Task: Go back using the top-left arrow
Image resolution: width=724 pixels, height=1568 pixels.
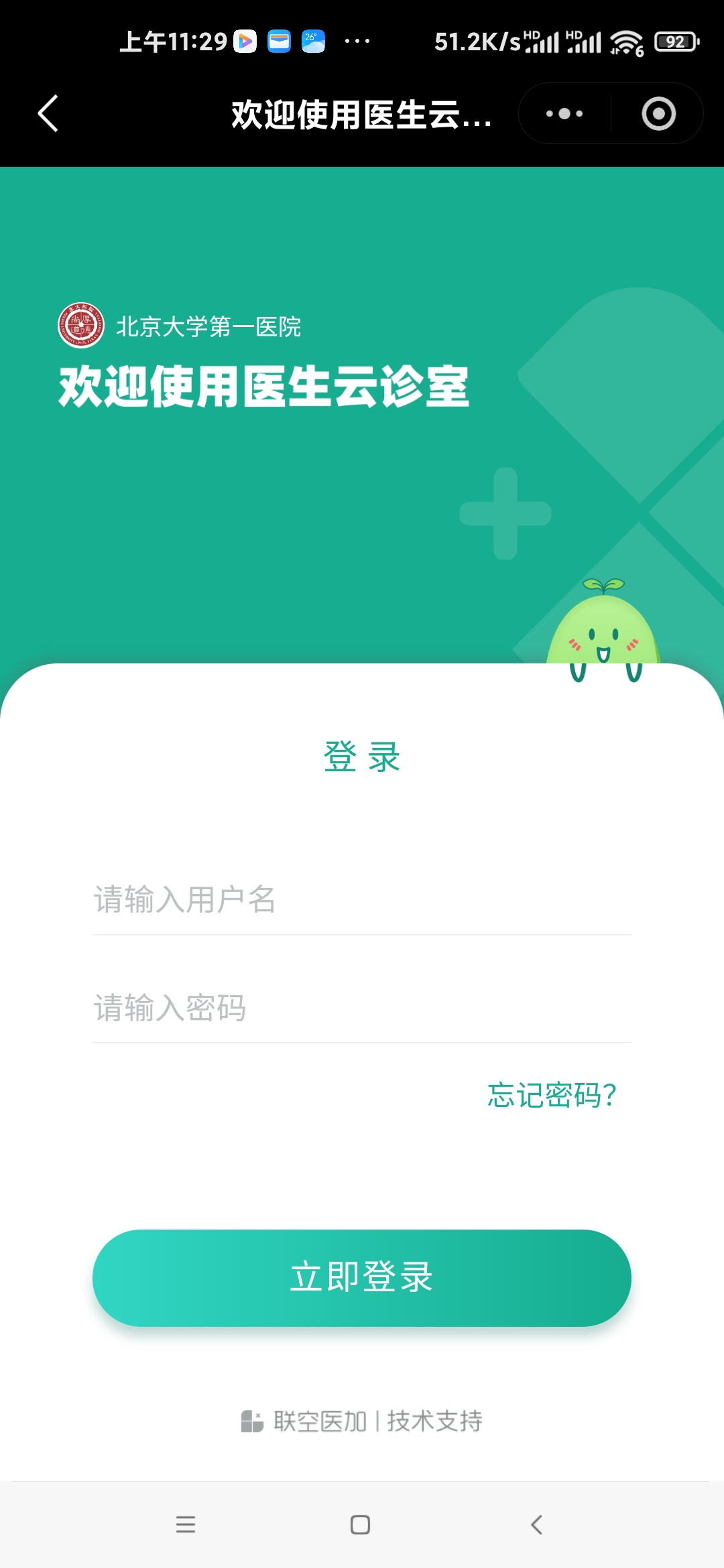Action: tap(48, 113)
